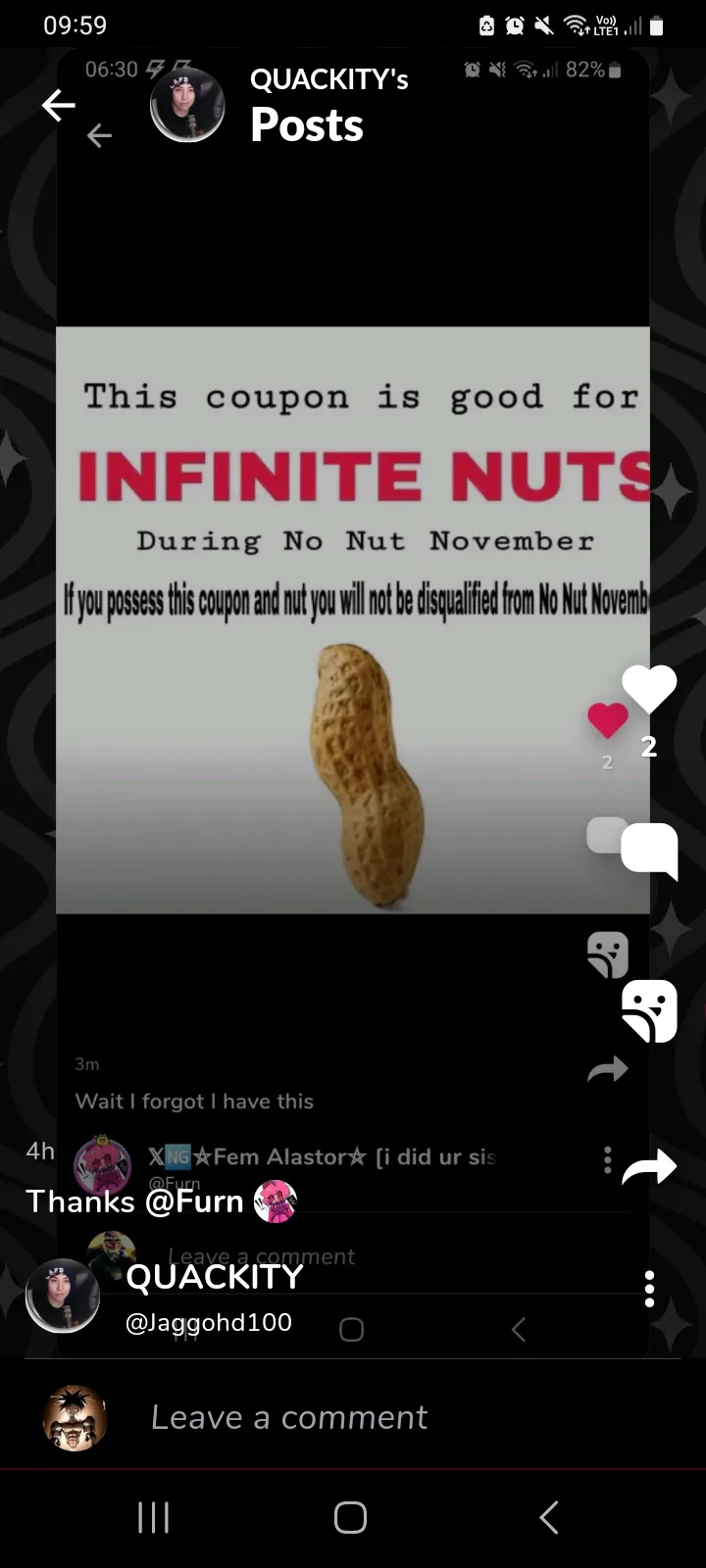Go back from QUACKITY's Posts

[59, 105]
